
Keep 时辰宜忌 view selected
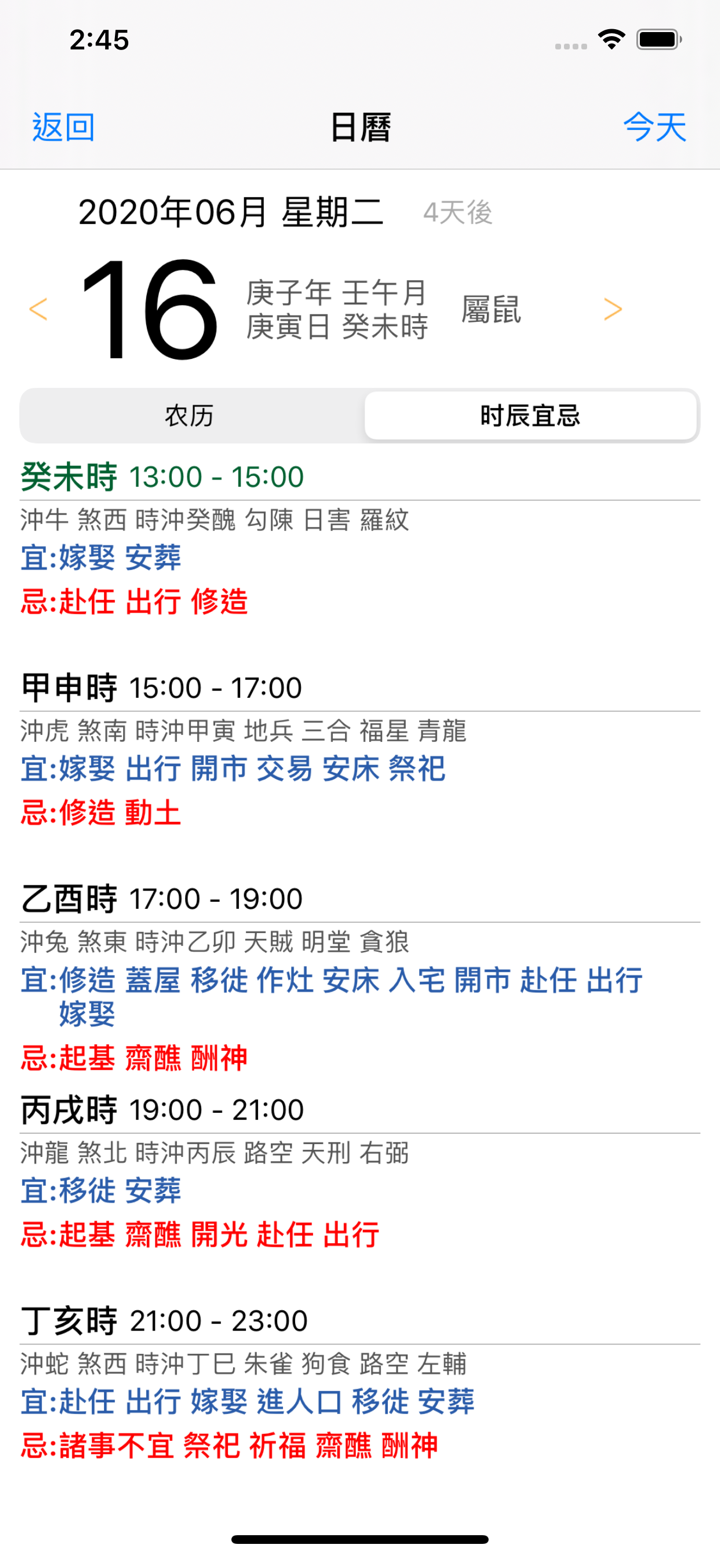(x=531, y=416)
